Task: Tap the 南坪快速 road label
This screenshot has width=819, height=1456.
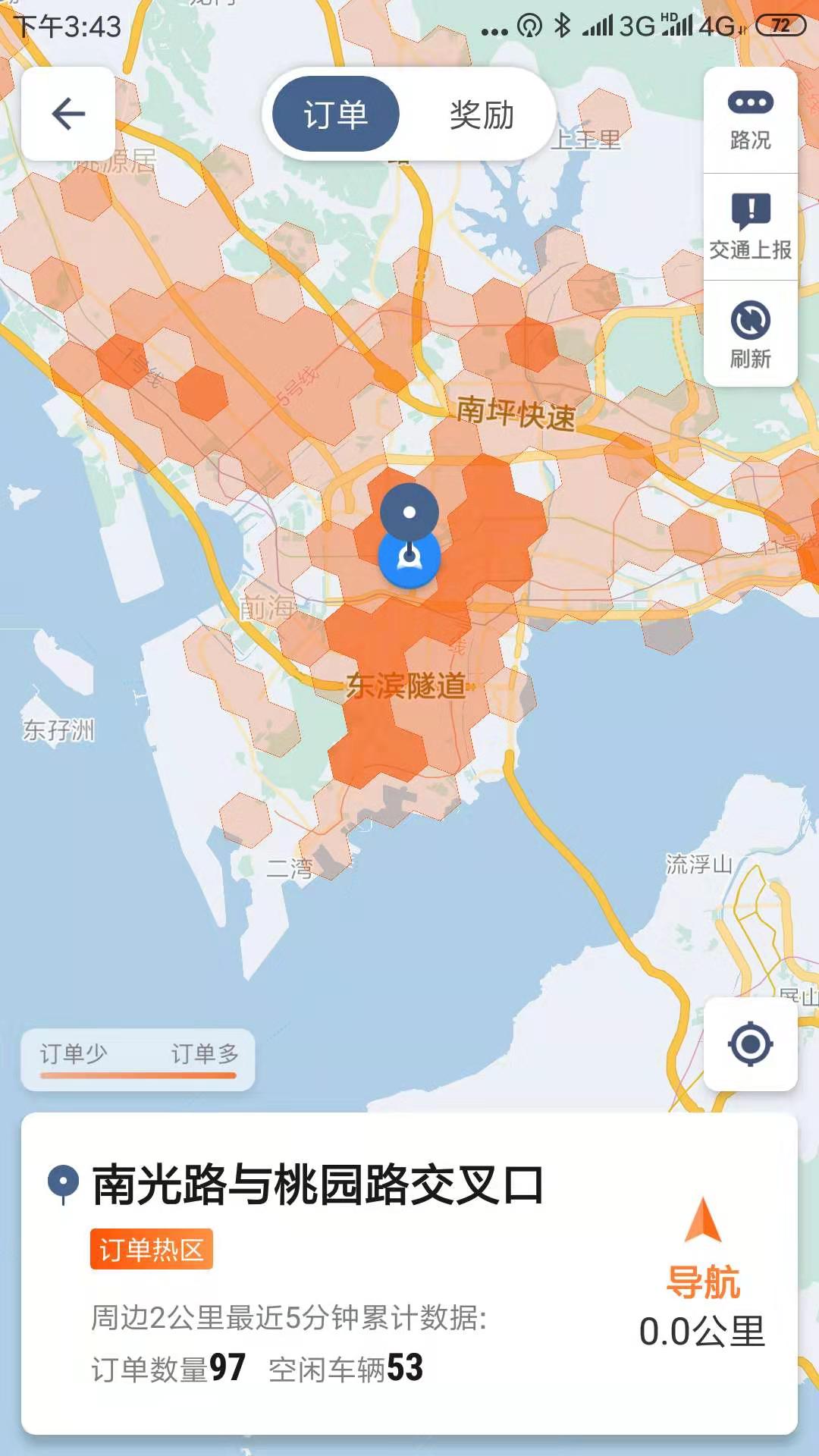Action: pyautogui.click(x=516, y=414)
